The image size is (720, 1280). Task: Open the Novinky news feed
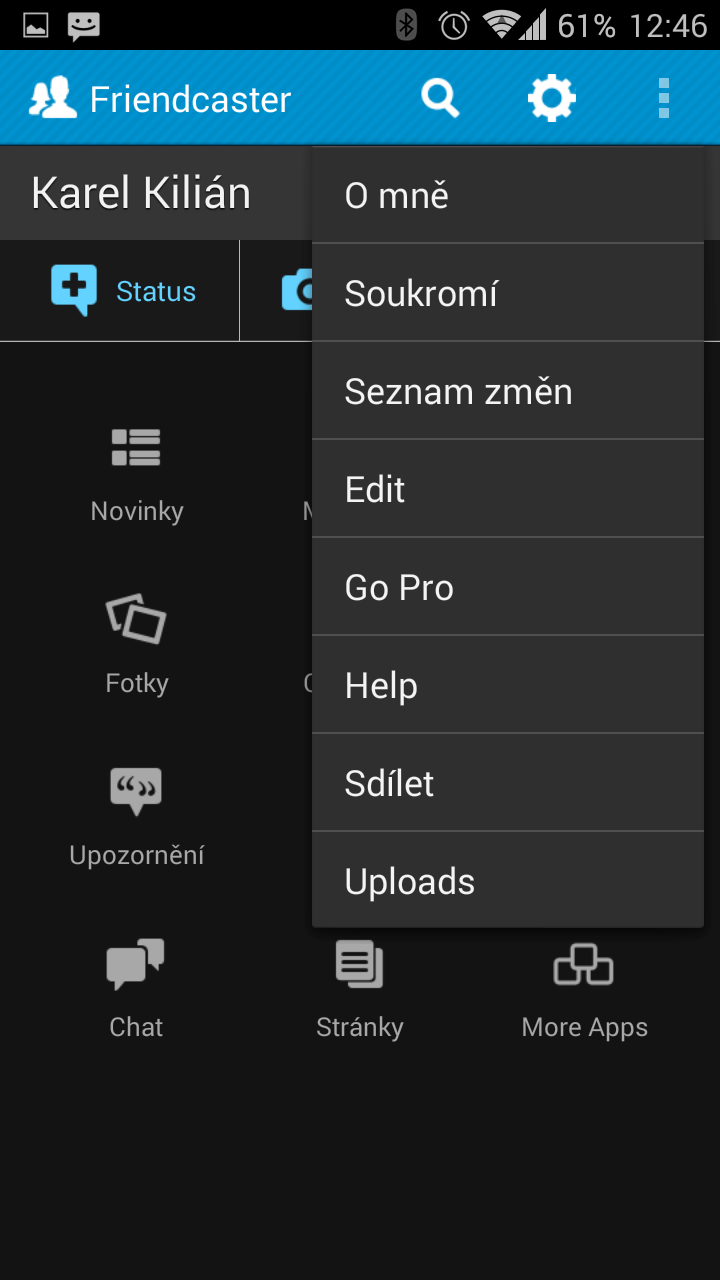pos(137,476)
